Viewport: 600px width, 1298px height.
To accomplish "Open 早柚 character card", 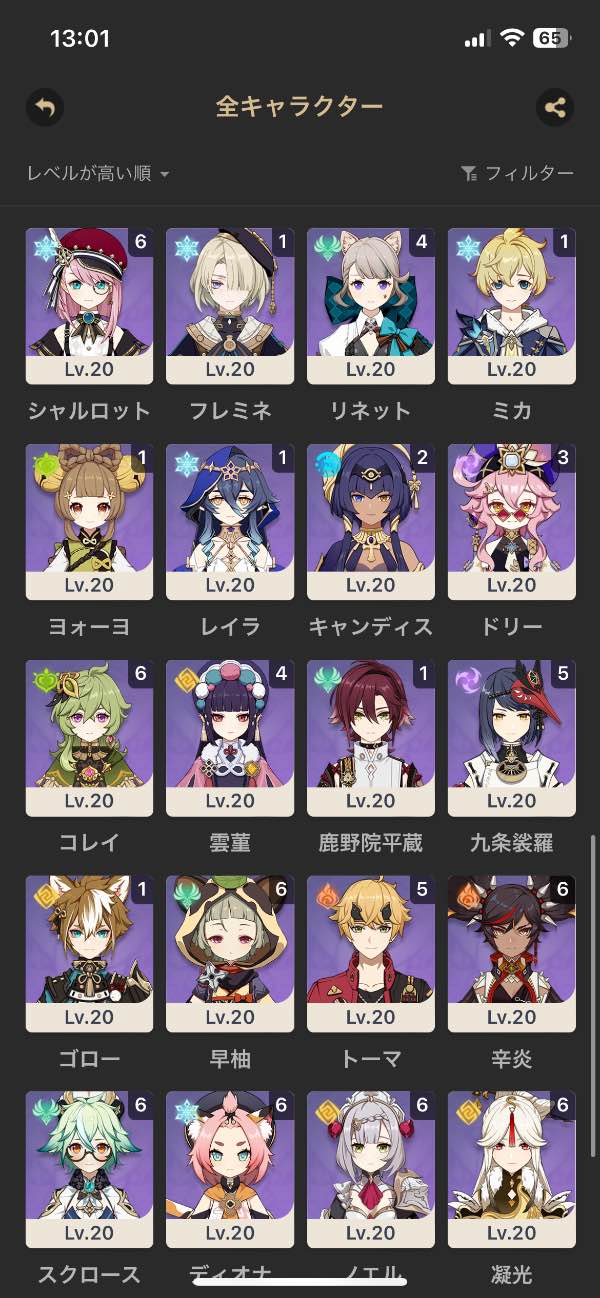I will (x=230, y=954).
